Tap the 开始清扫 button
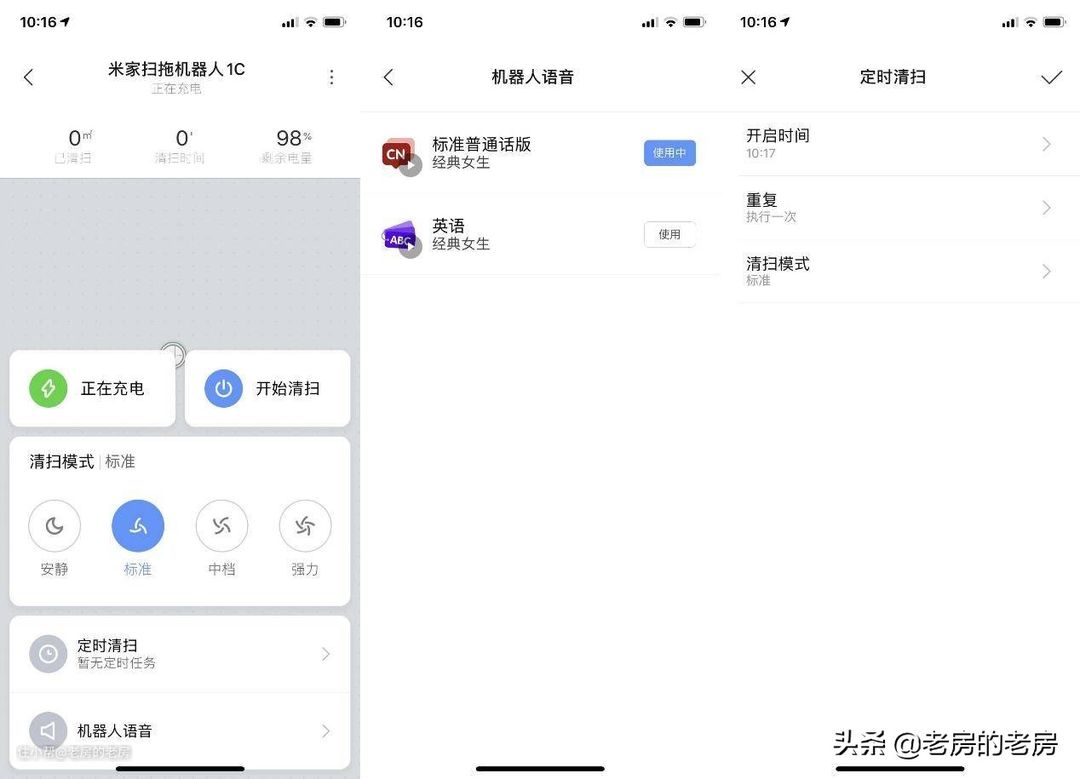 point(267,388)
